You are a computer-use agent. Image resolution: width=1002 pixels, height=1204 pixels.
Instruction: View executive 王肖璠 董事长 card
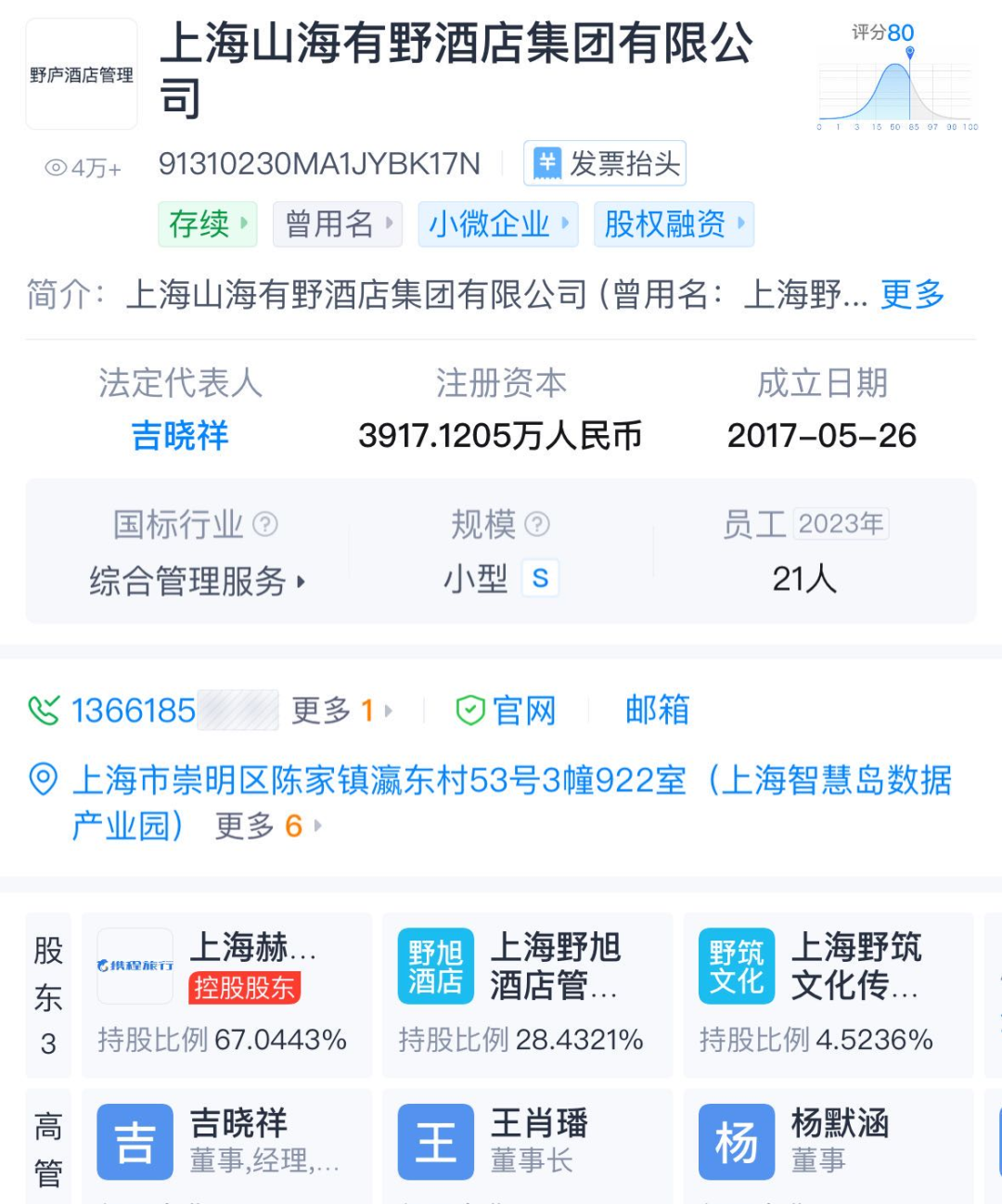pyautogui.click(x=527, y=1141)
